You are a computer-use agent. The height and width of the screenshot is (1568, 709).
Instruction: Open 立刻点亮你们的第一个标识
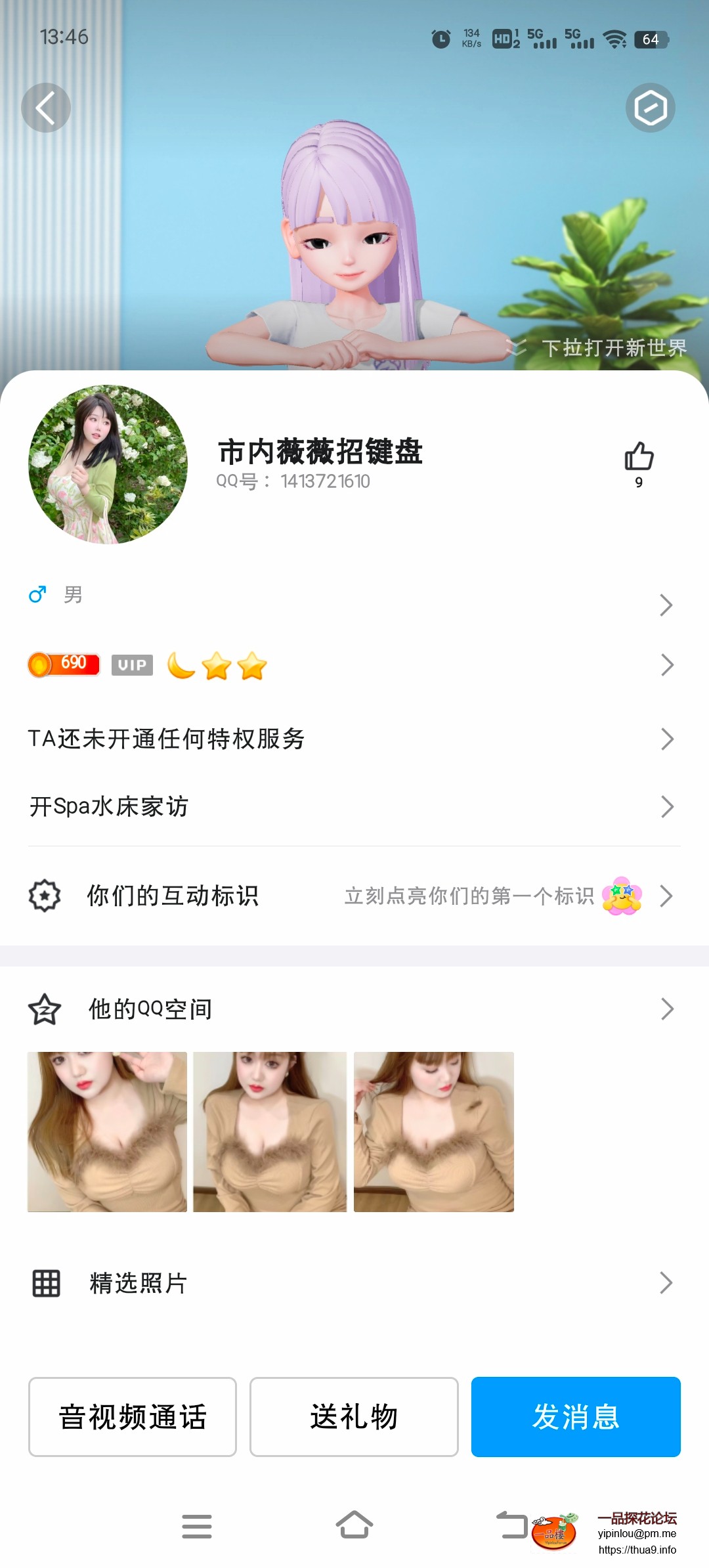[469, 896]
